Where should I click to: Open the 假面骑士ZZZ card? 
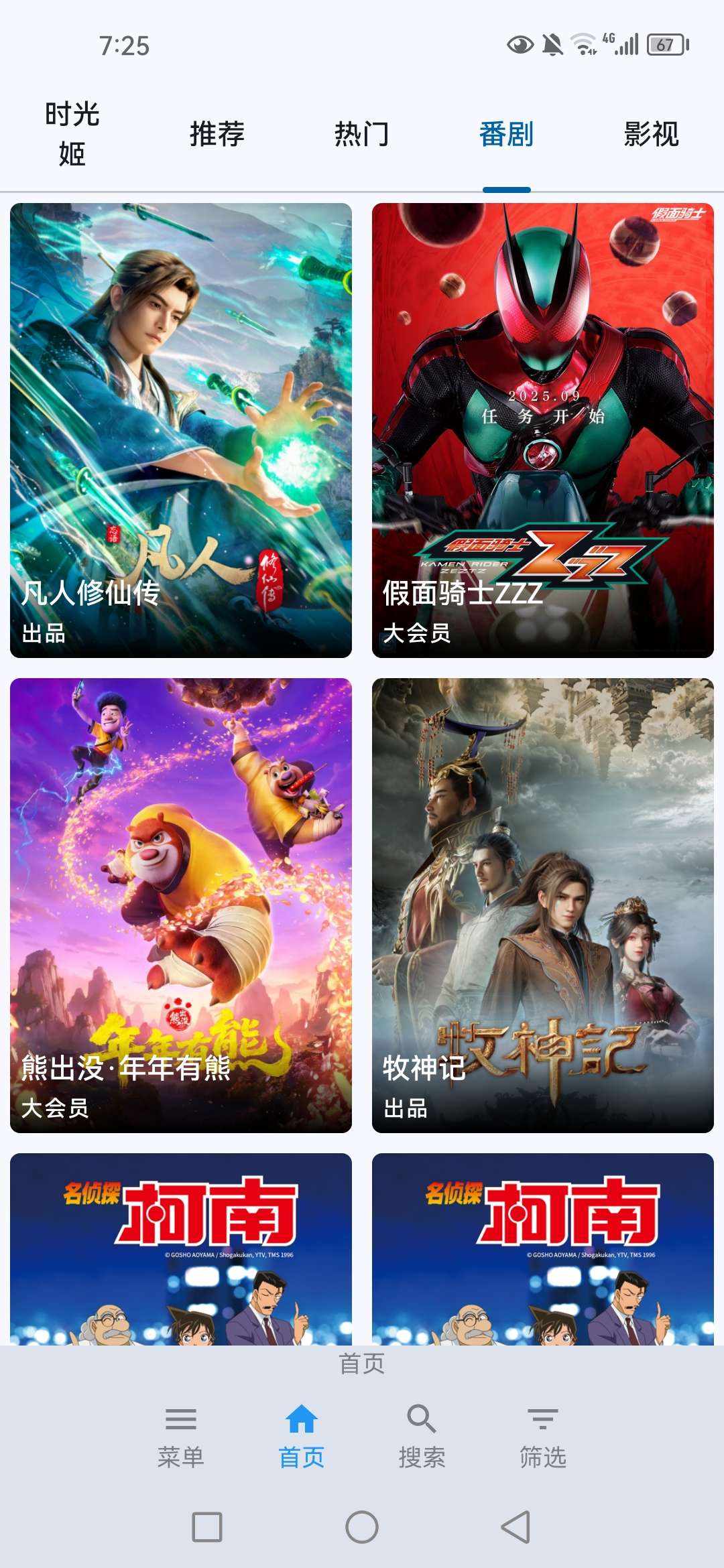(x=543, y=430)
